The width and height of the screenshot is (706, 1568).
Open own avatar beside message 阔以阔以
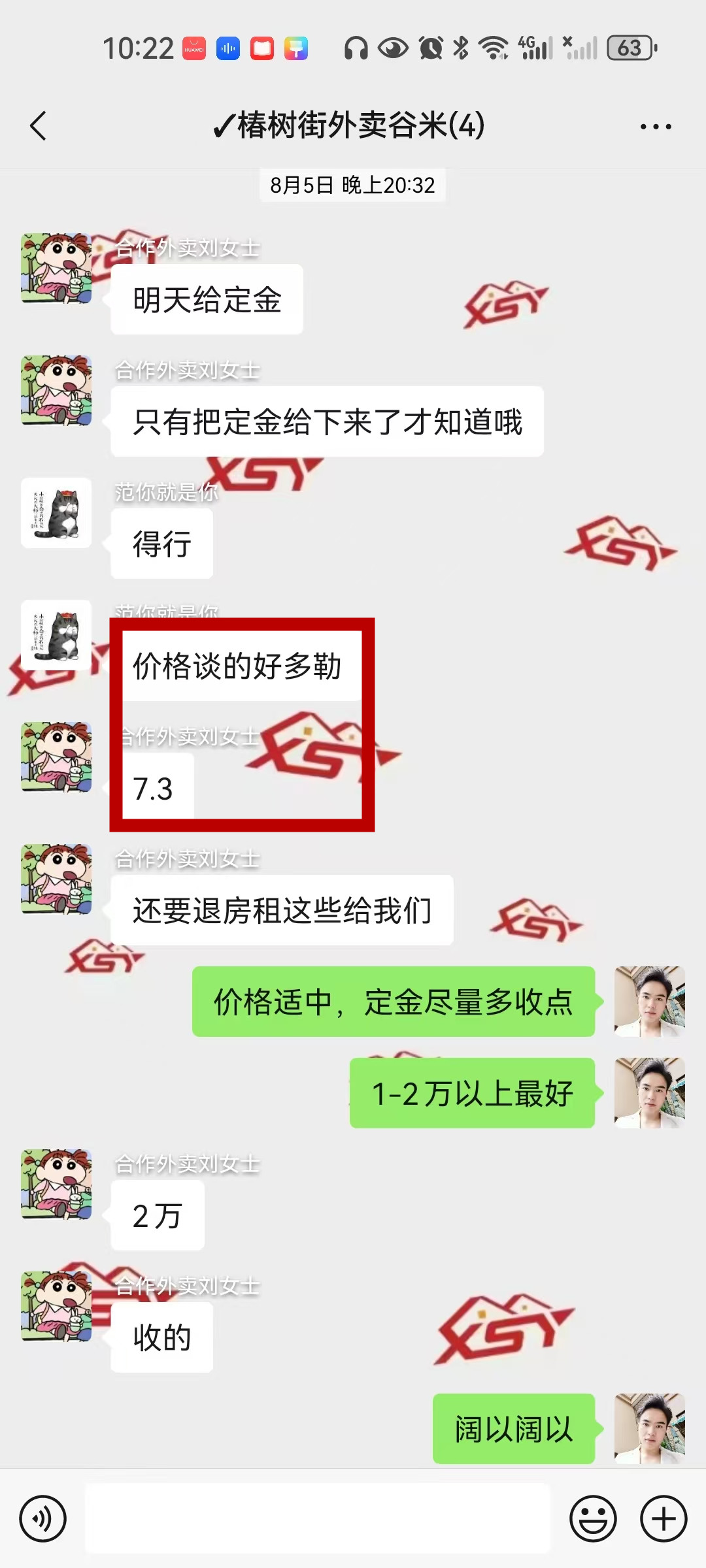coord(649,1429)
